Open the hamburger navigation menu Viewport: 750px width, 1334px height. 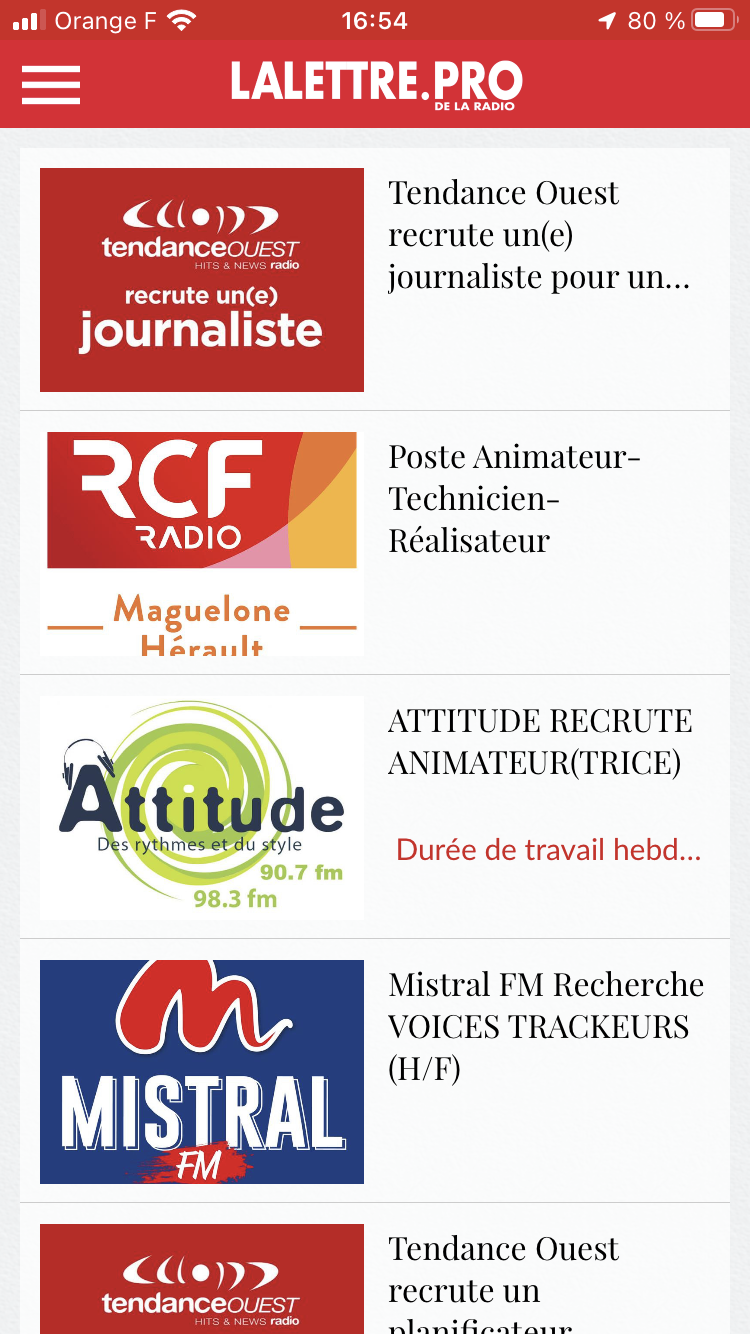tap(50, 85)
